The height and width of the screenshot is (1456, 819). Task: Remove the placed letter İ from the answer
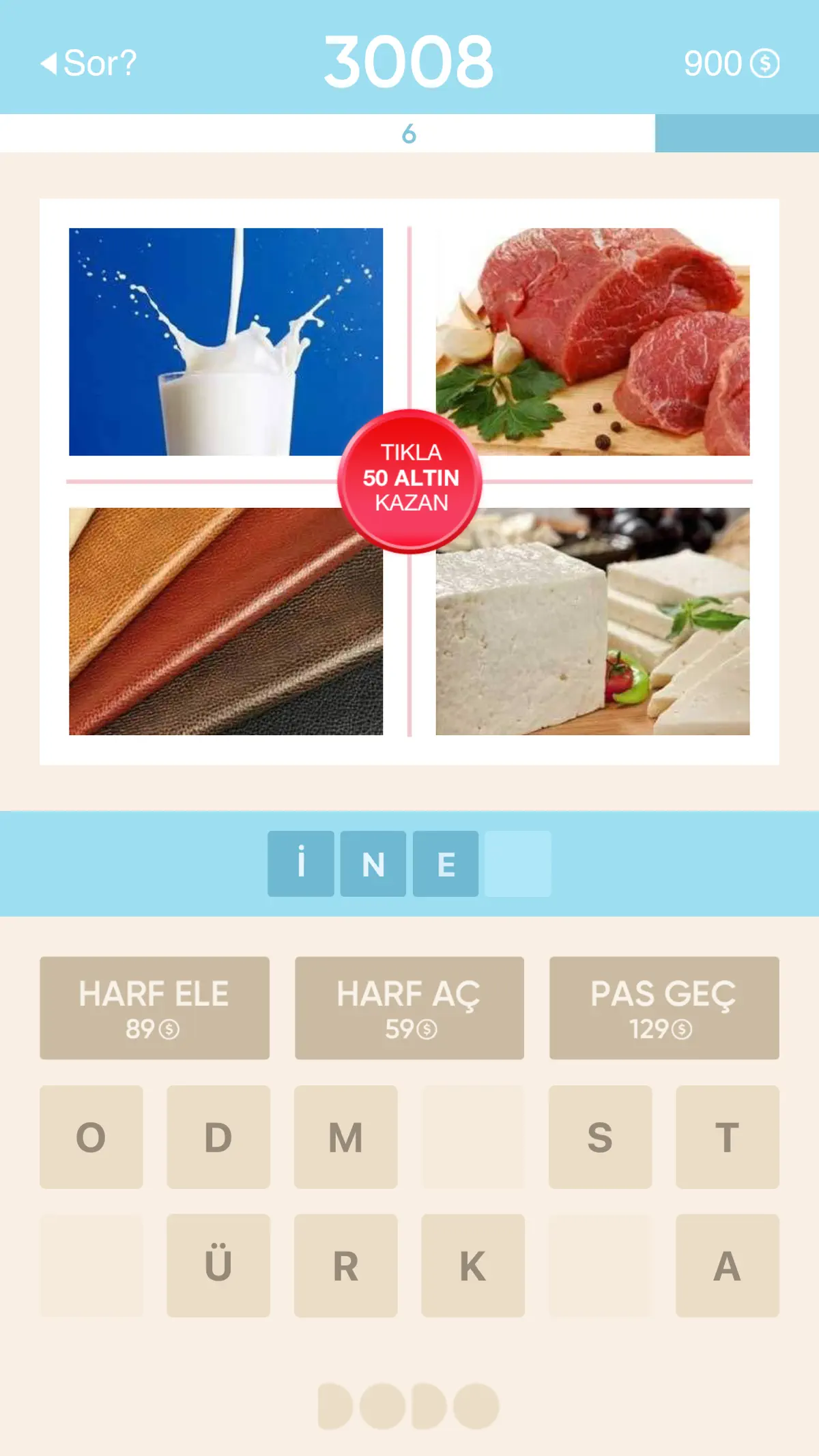tap(301, 863)
